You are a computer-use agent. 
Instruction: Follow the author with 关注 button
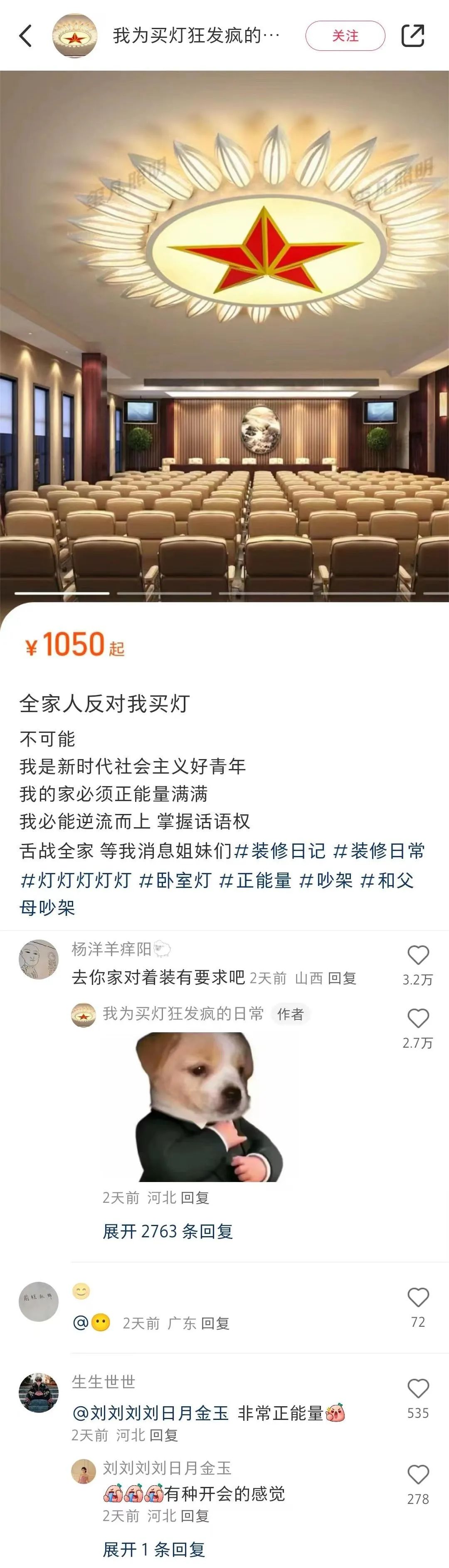[x=345, y=36]
